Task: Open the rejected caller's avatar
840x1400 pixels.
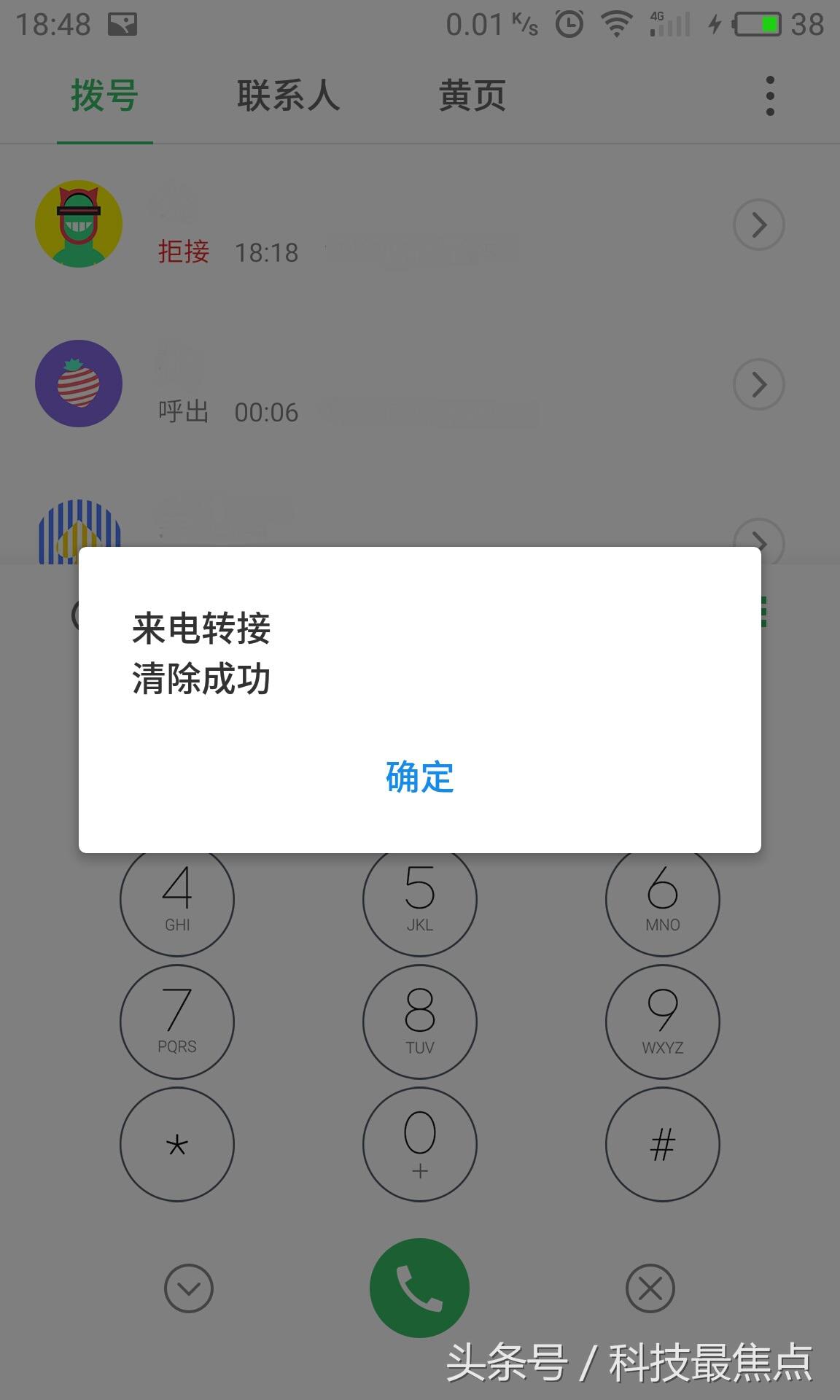Action: tap(78, 224)
